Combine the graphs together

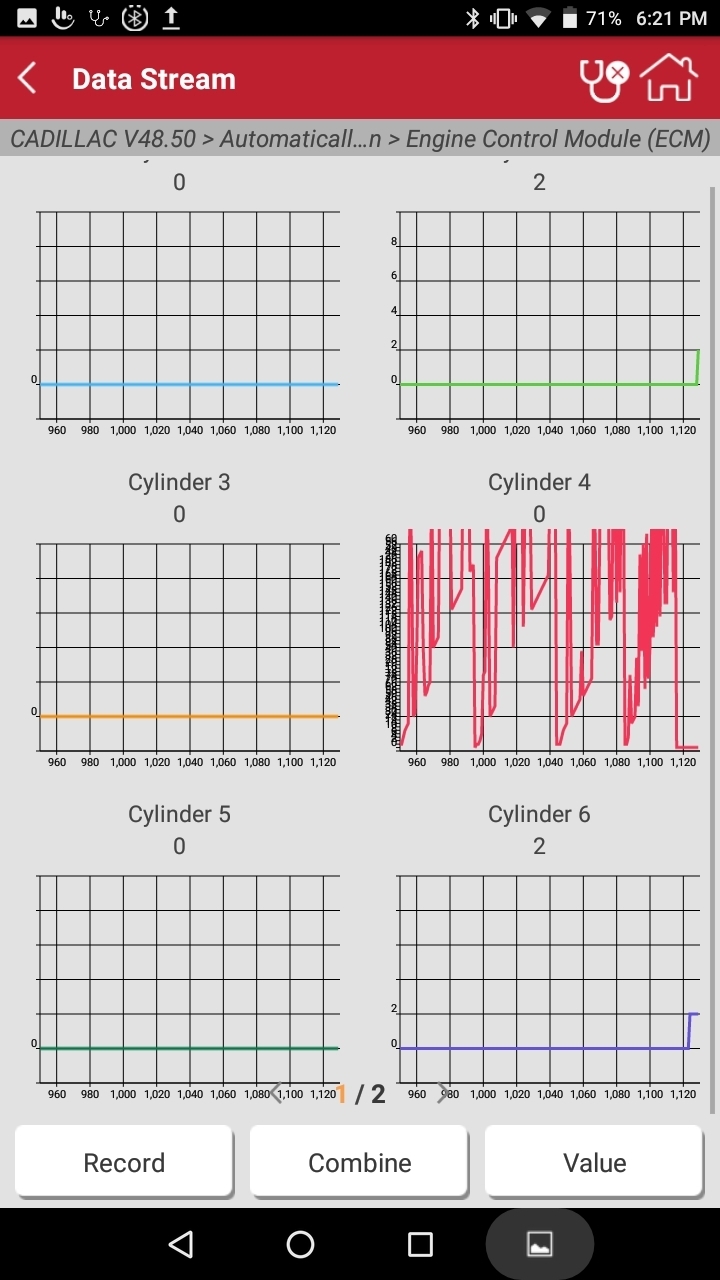[x=360, y=1162]
